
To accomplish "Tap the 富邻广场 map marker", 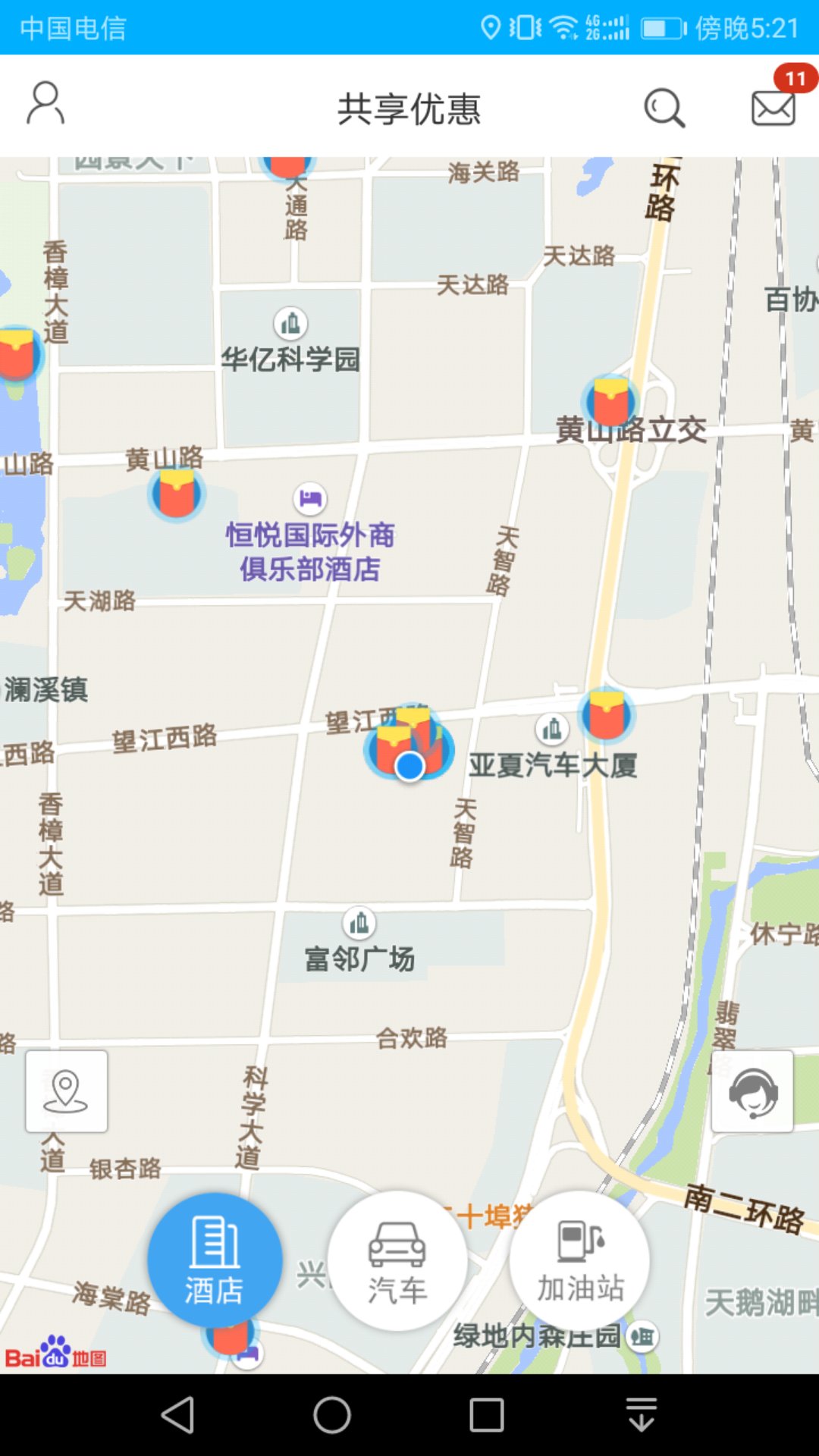I will click(x=359, y=923).
